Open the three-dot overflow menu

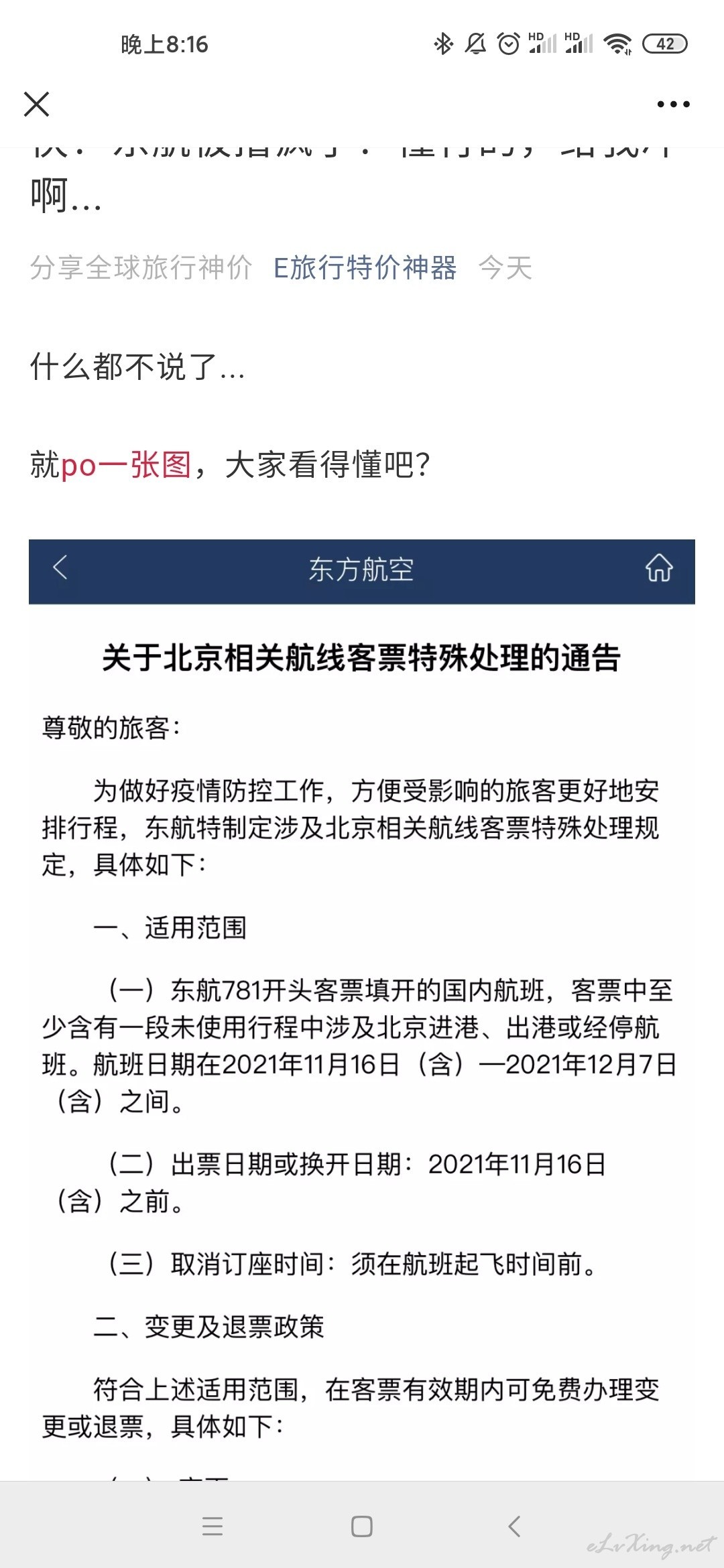click(x=673, y=104)
